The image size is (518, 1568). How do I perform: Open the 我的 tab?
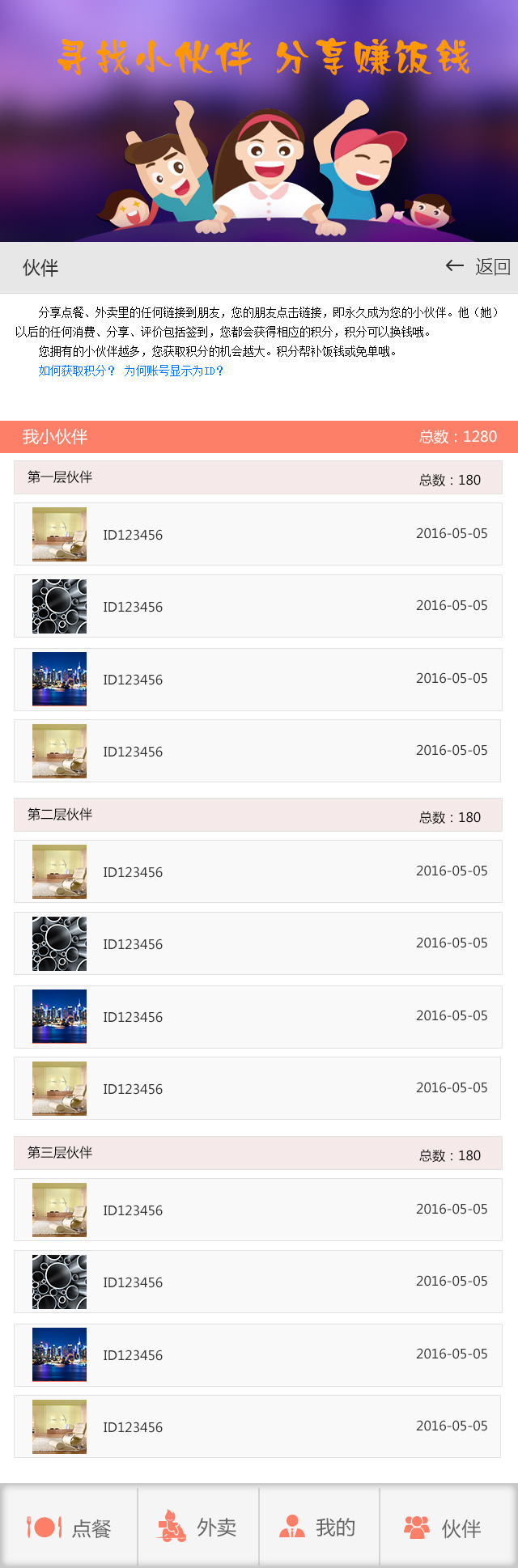(x=318, y=1528)
